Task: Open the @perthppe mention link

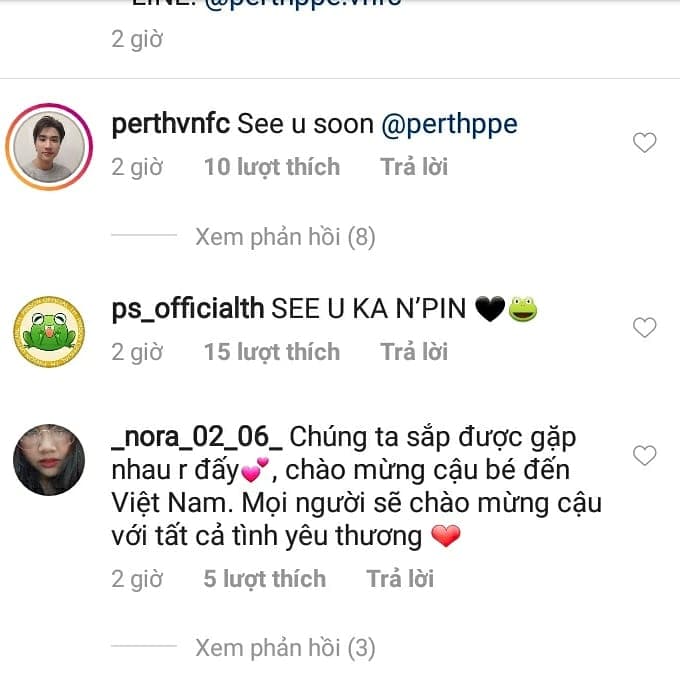Action: (x=449, y=125)
